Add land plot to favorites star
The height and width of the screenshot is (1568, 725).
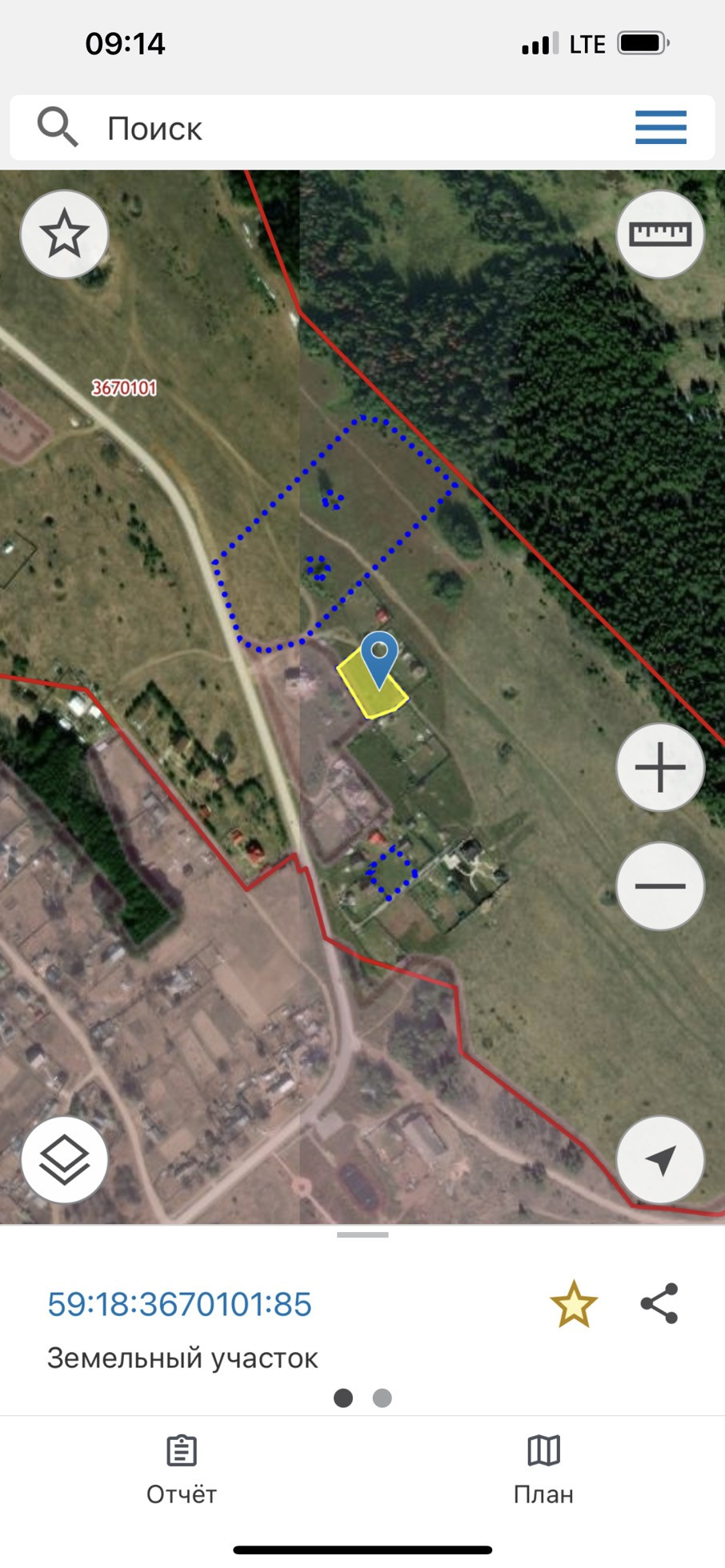(574, 1304)
